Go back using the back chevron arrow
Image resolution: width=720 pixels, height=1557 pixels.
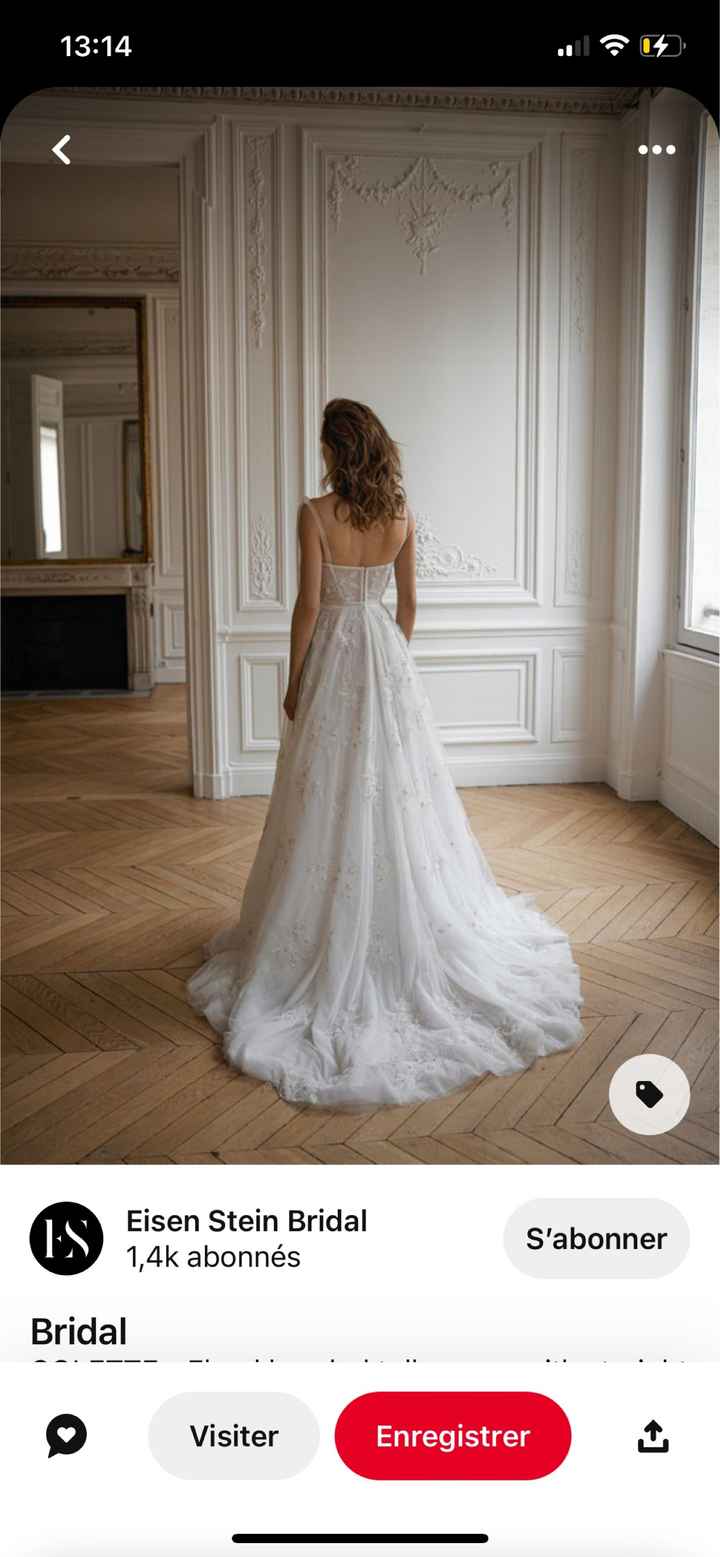[60, 149]
